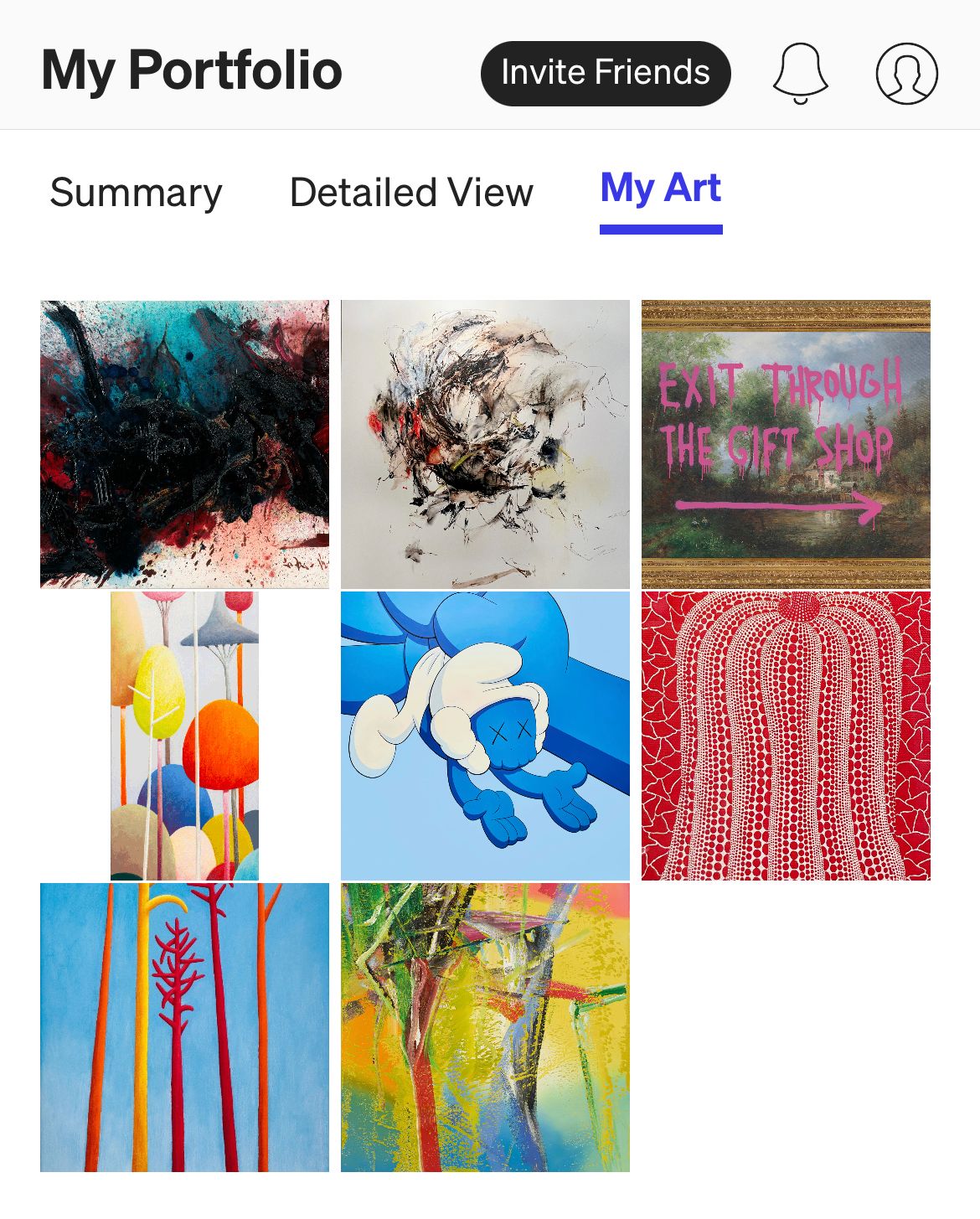This screenshot has width=980, height=1219.
Task: View the red polka dot pumpkin artwork
Action: pyautogui.click(x=786, y=736)
